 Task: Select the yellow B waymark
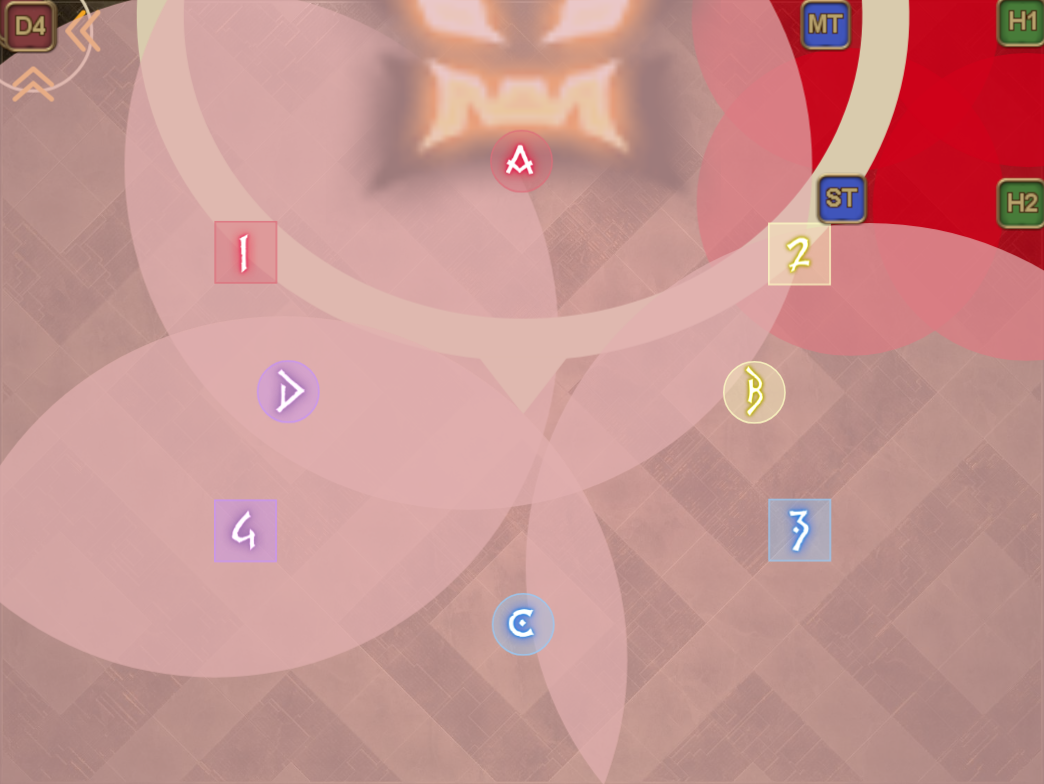(754, 392)
